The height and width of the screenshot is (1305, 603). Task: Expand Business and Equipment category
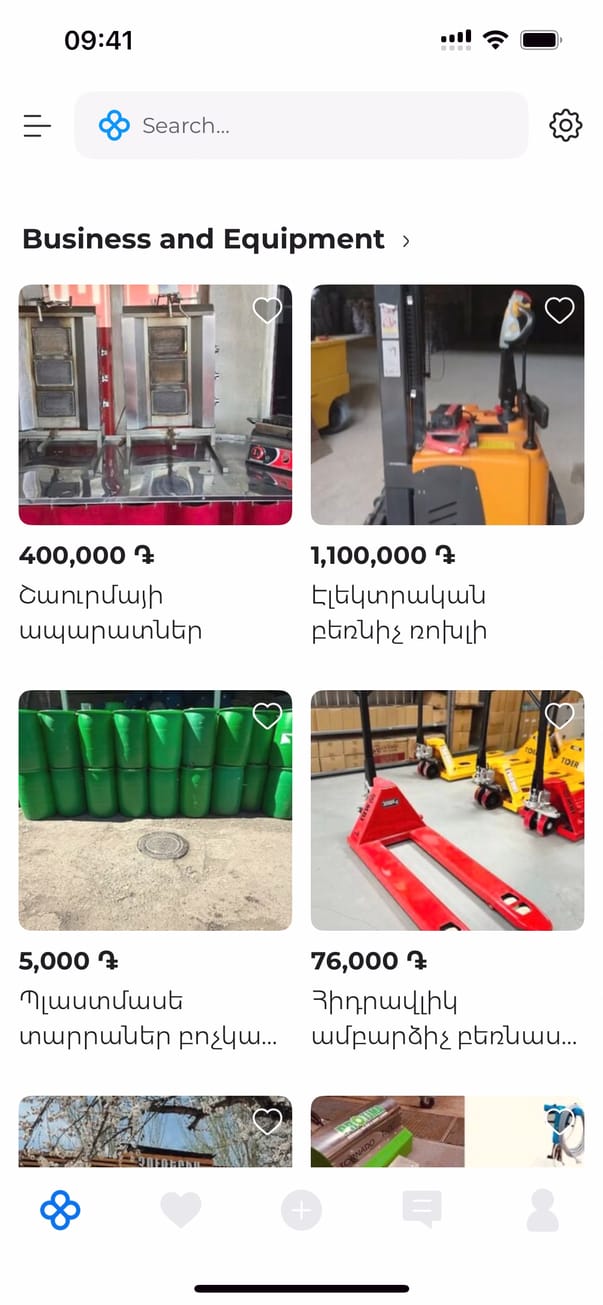coord(406,241)
